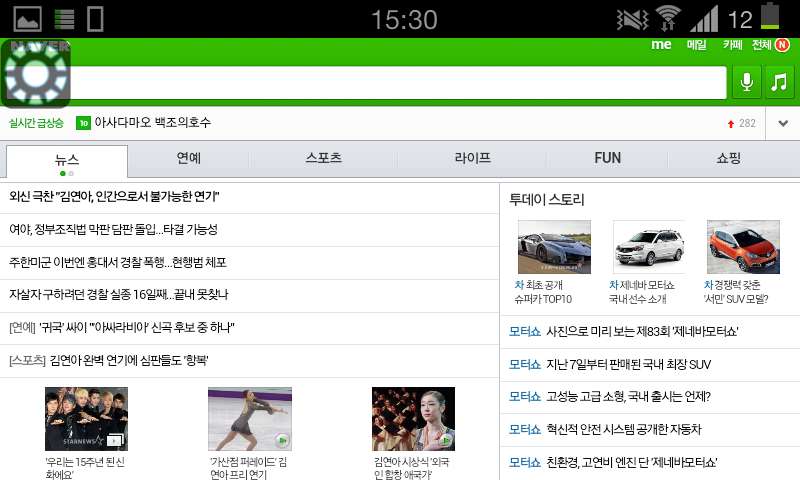Switch to the 스포츠 tab

click(323, 159)
